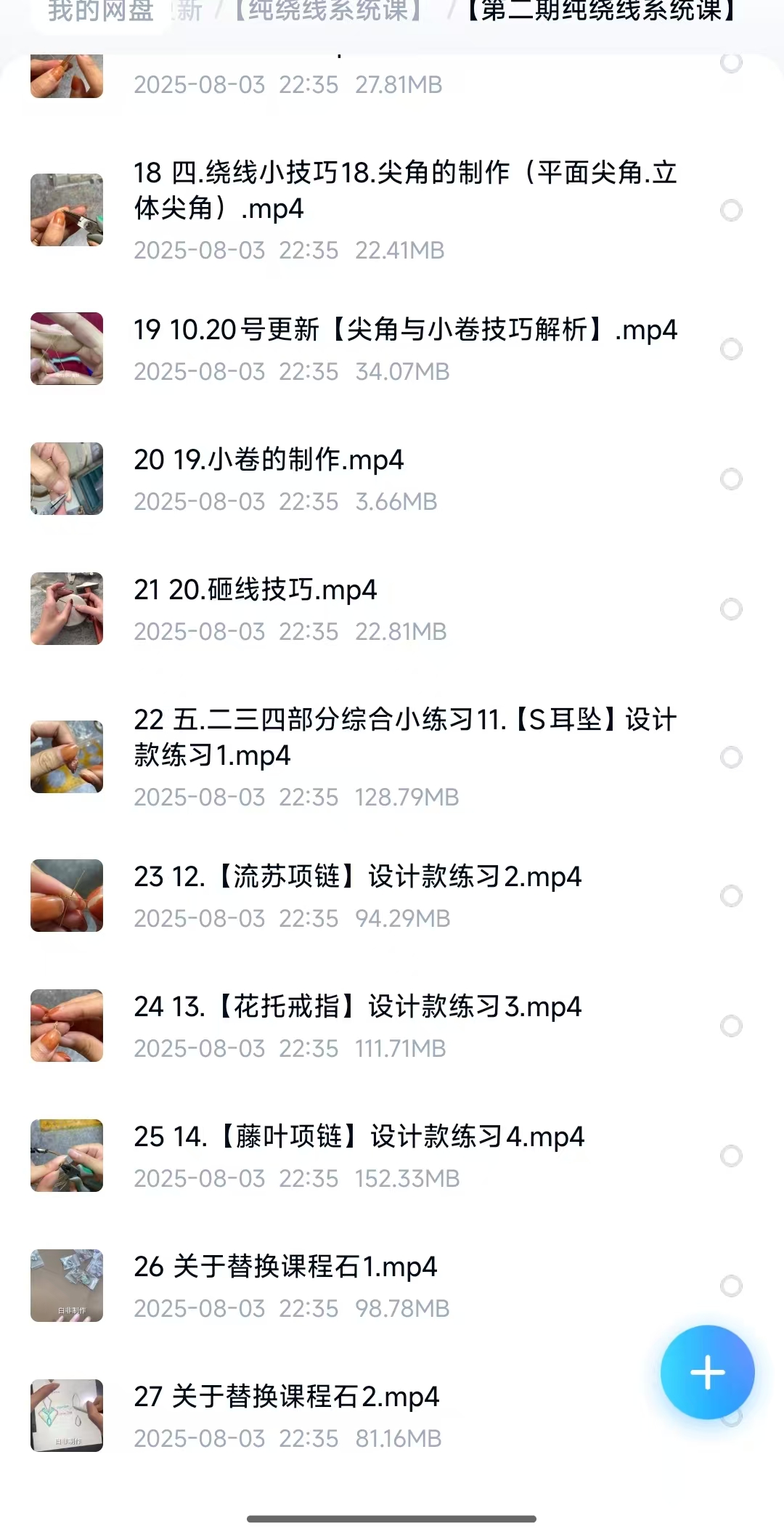Open 21 20.砸线技巧.mp4
The height and width of the screenshot is (1534, 784).
pyautogui.click(x=256, y=590)
